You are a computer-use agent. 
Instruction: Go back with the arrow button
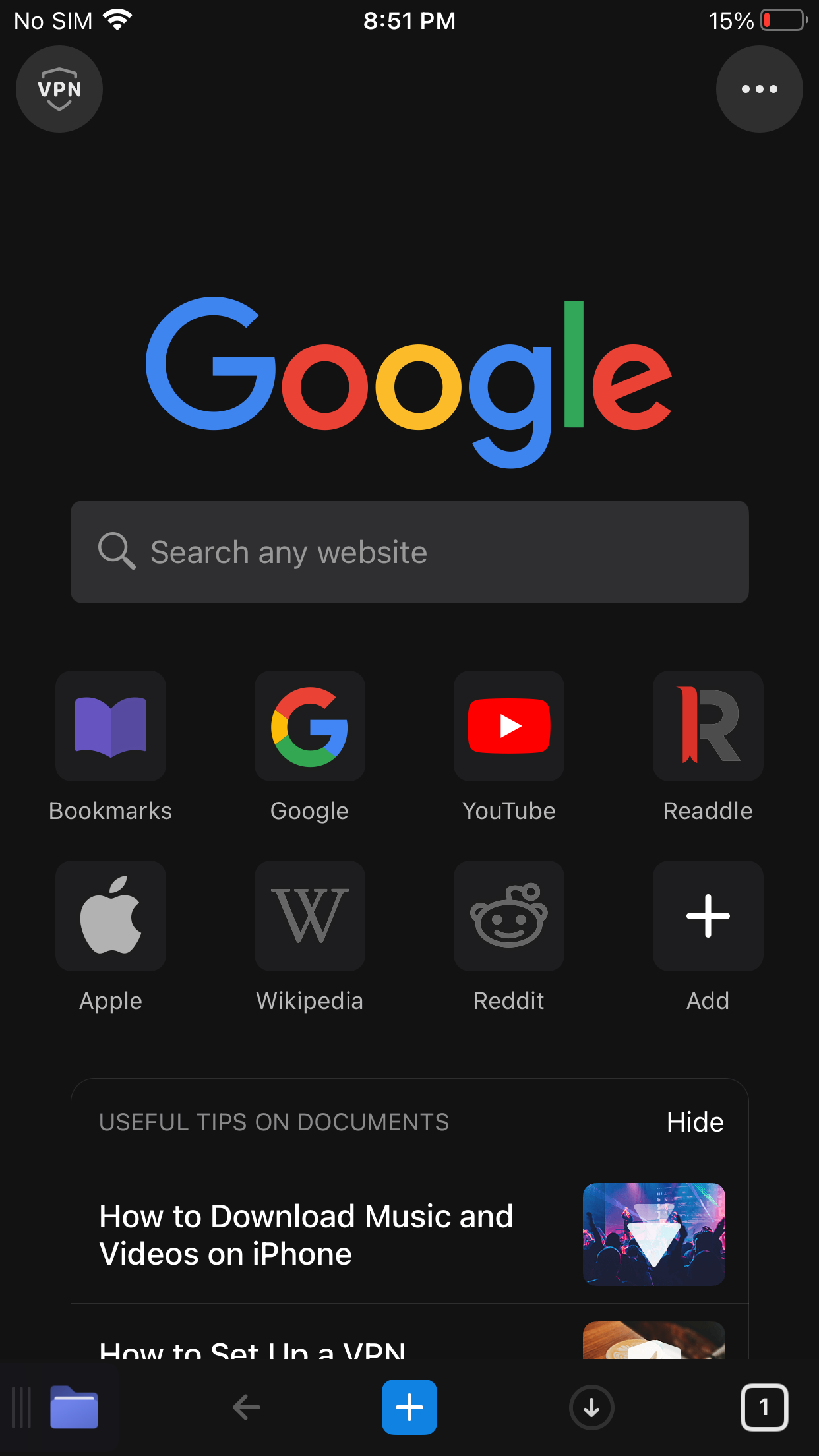pyautogui.click(x=247, y=1407)
